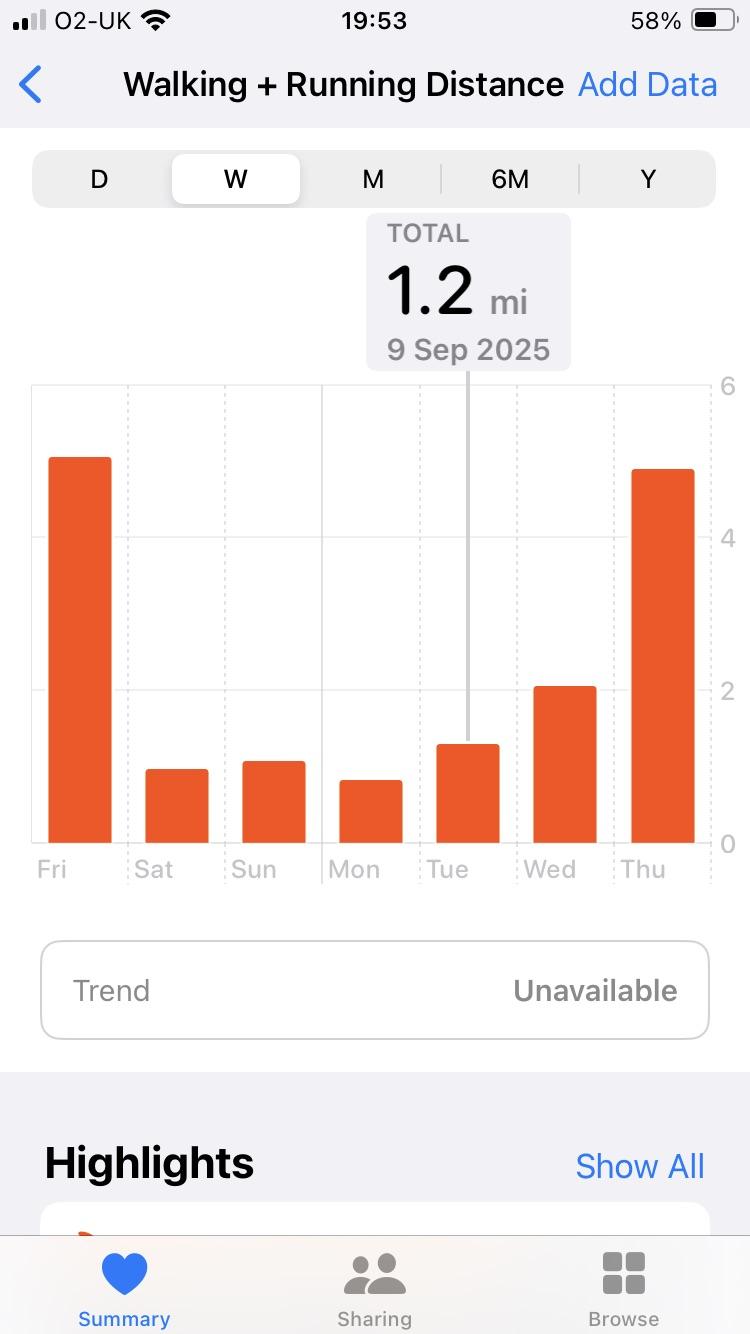The height and width of the screenshot is (1334, 750).
Task: Open the Summary tab
Action: point(124,1290)
